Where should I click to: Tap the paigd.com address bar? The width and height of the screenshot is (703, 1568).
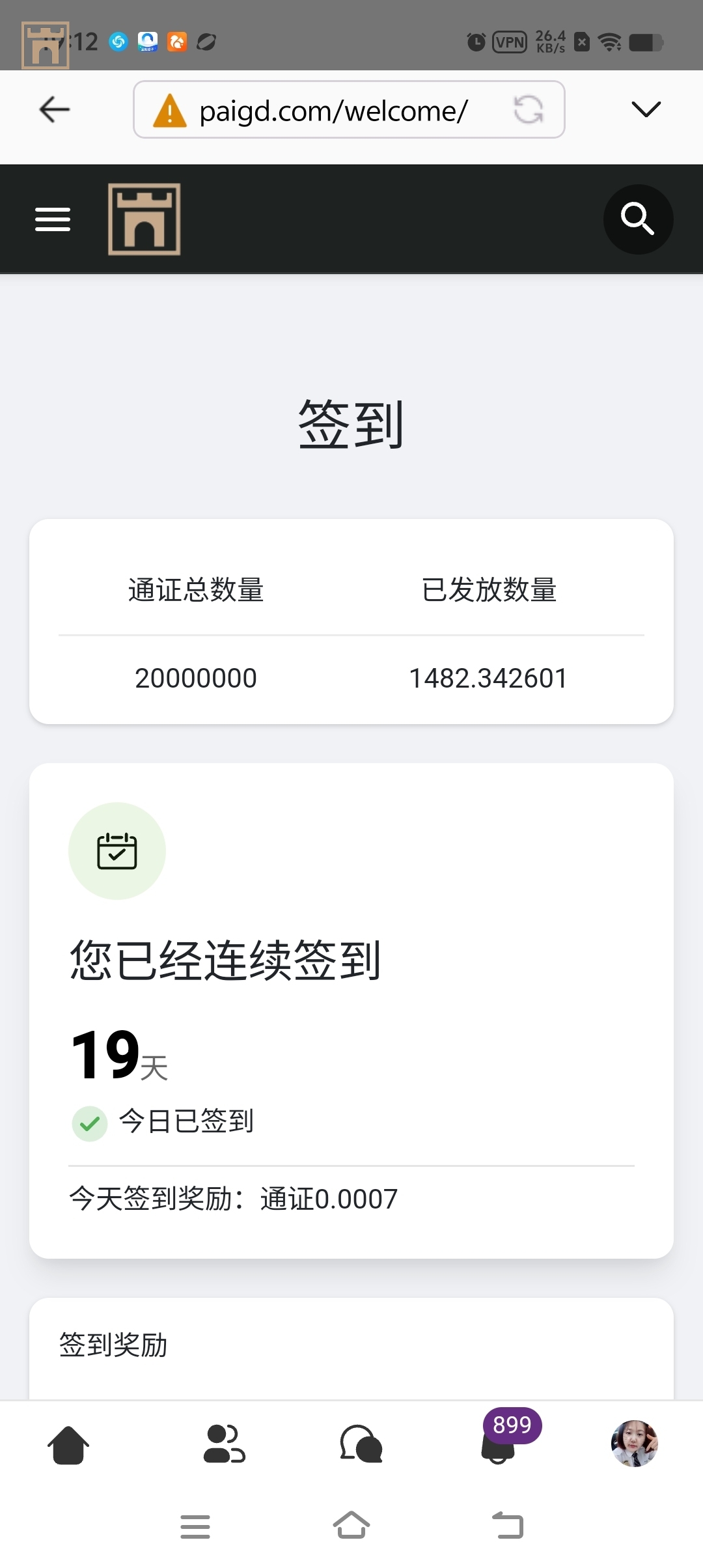tap(333, 111)
